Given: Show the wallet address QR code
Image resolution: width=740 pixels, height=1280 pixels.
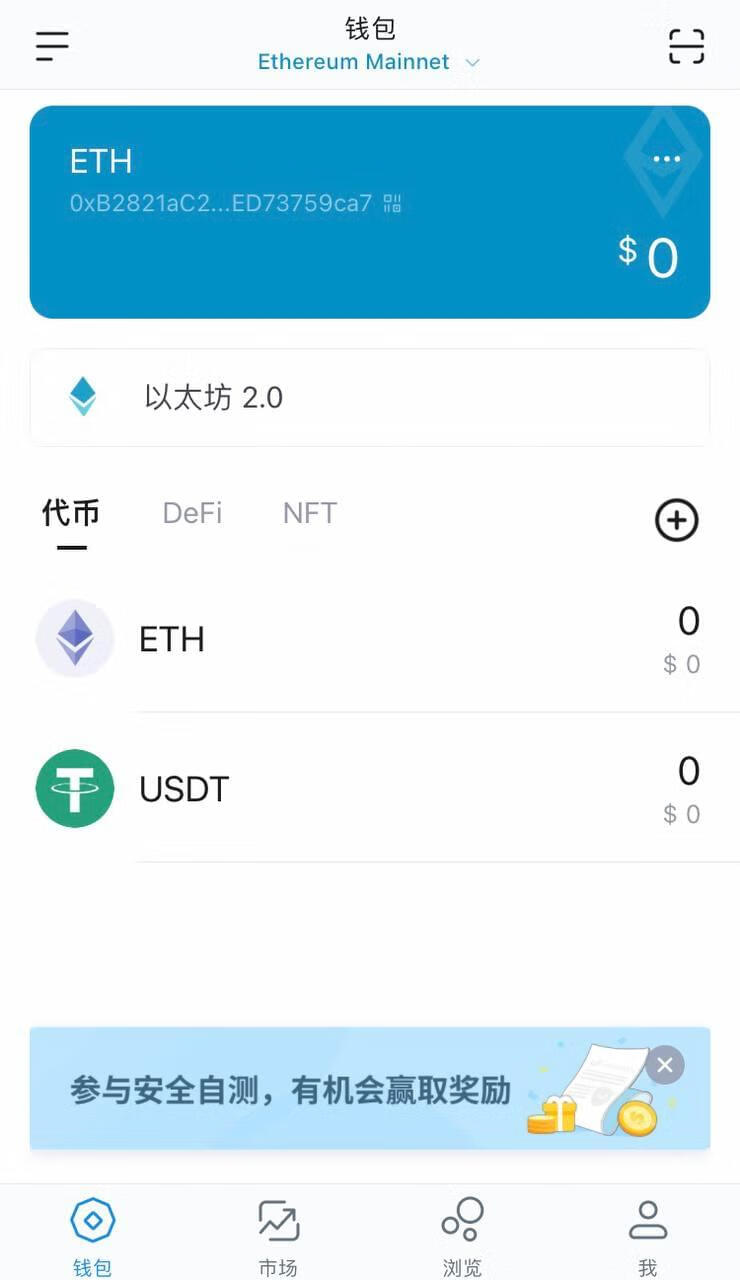Looking at the screenshot, I should 393,204.
